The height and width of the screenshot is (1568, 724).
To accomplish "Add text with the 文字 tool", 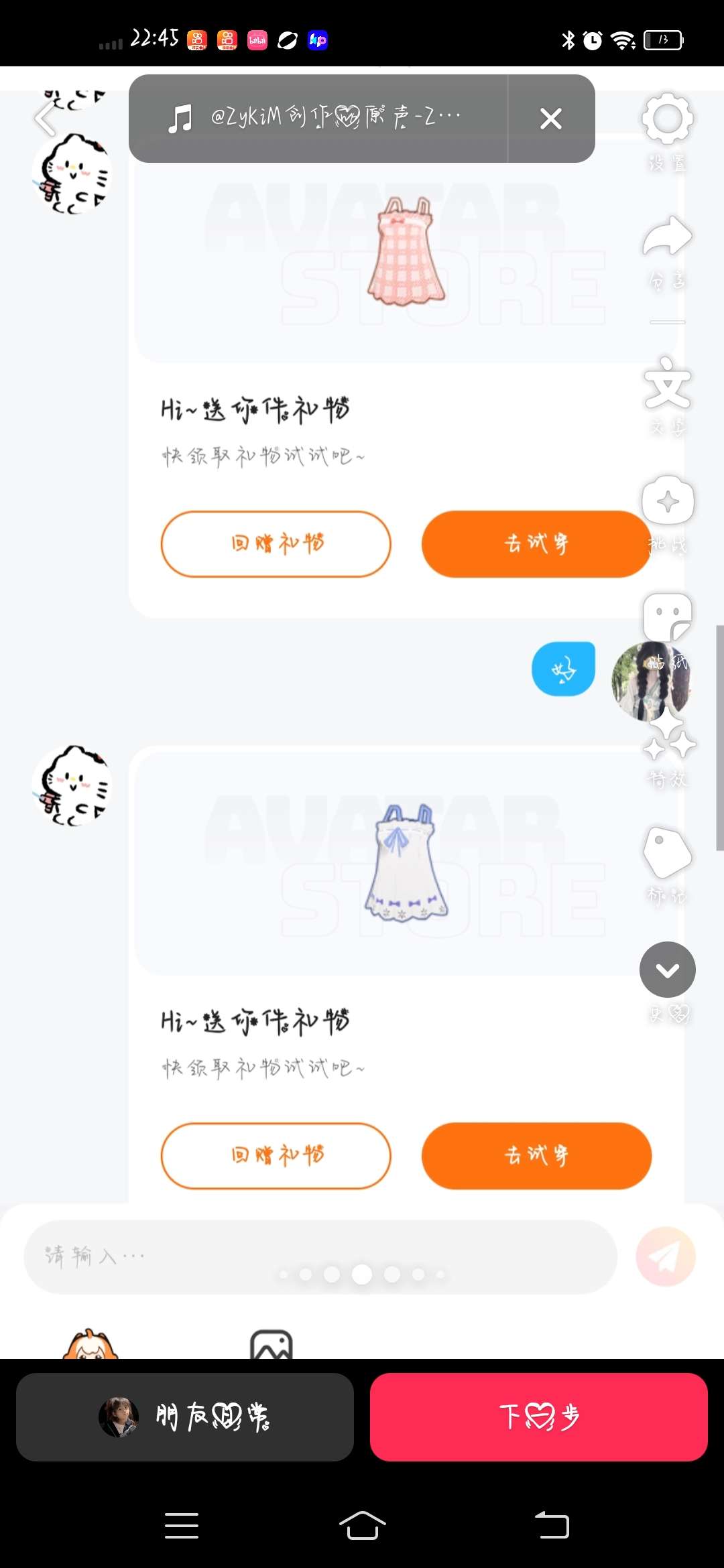I will (668, 395).
